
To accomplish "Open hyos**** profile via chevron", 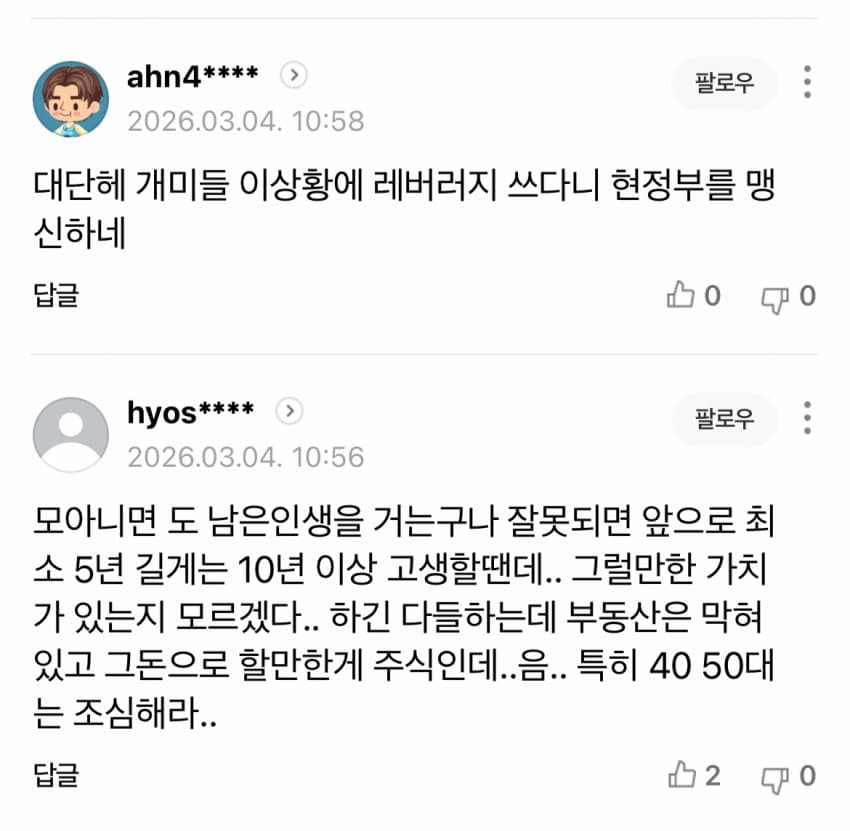I will pyautogui.click(x=288, y=411).
